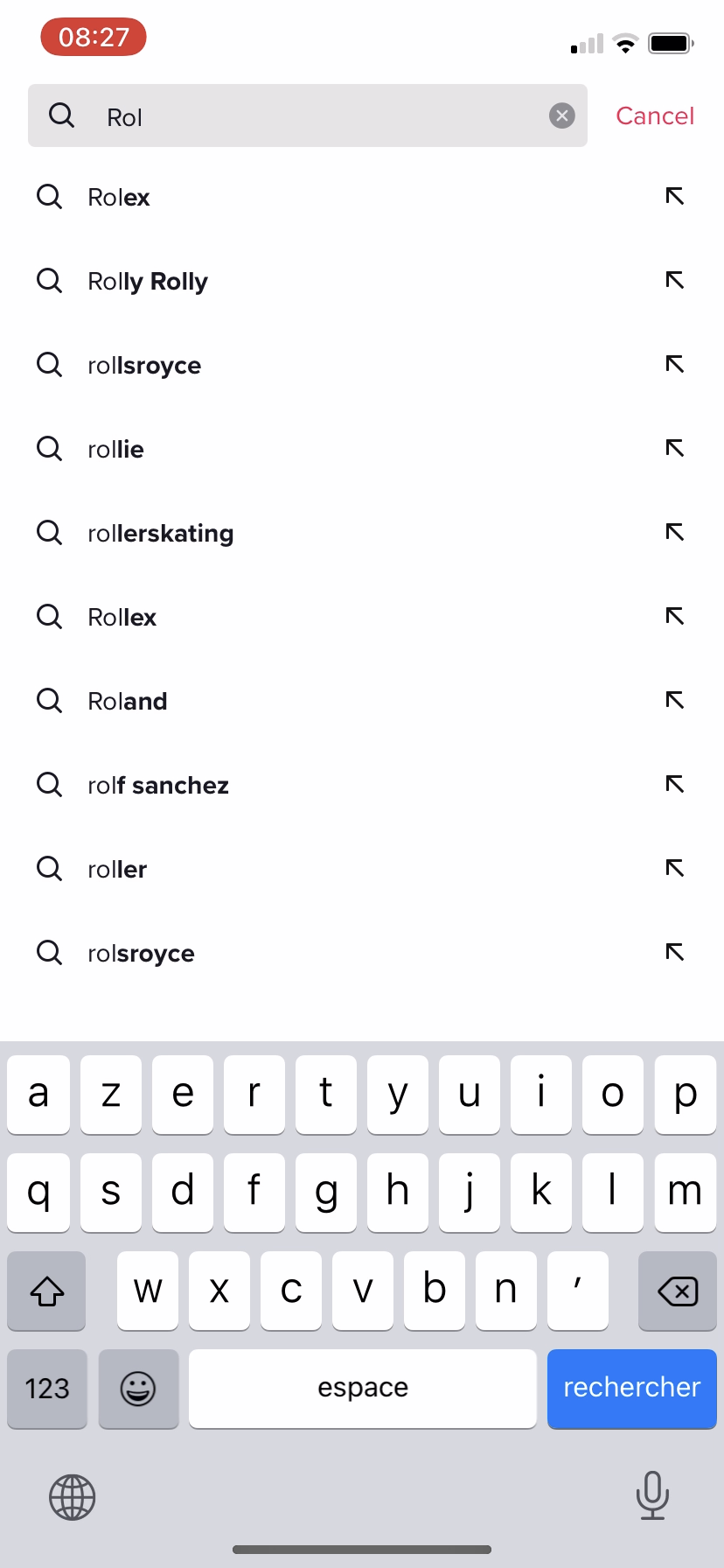
Task: Tap the globe icon to switch keyboards
Action: pos(71,1496)
